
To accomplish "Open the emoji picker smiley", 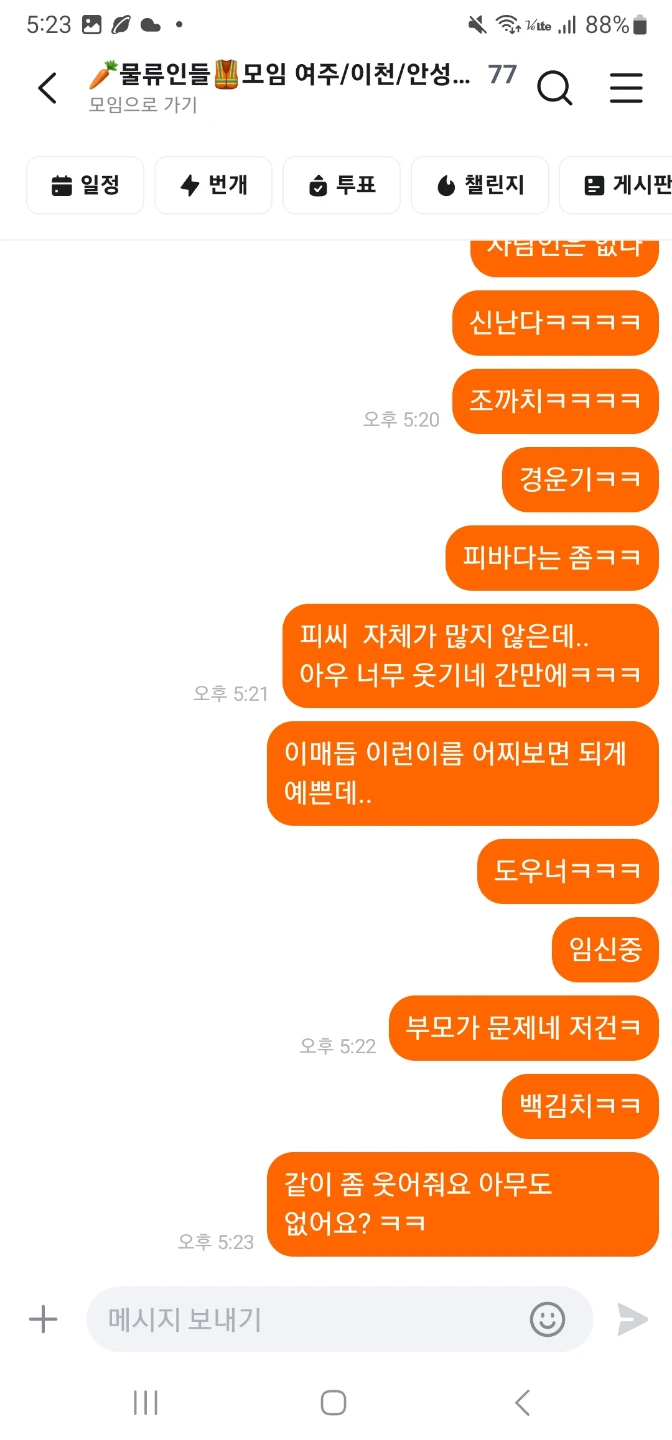I will tap(547, 1319).
